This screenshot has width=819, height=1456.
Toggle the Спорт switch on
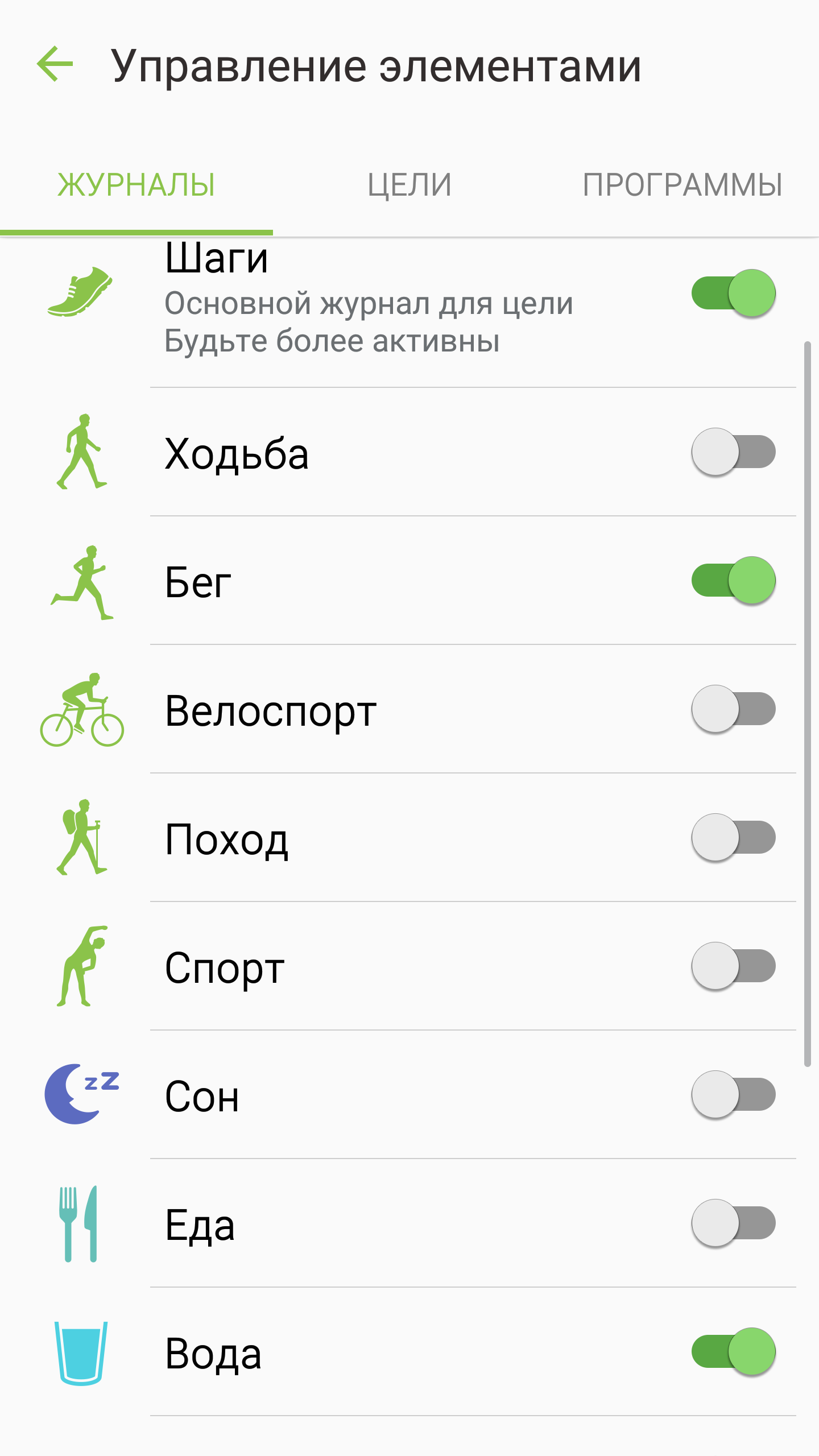tap(734, 966)
